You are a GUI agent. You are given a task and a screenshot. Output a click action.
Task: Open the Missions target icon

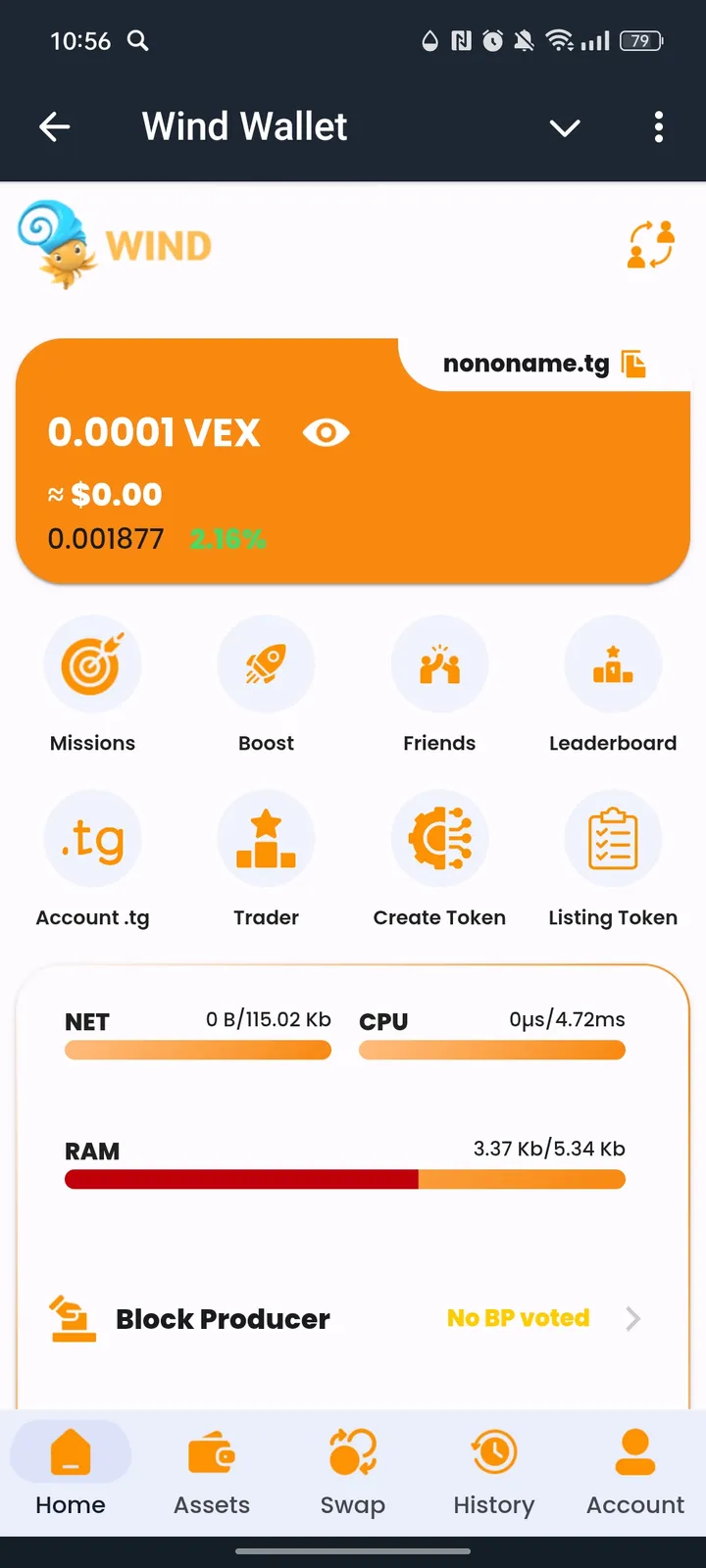pos(92,663)
